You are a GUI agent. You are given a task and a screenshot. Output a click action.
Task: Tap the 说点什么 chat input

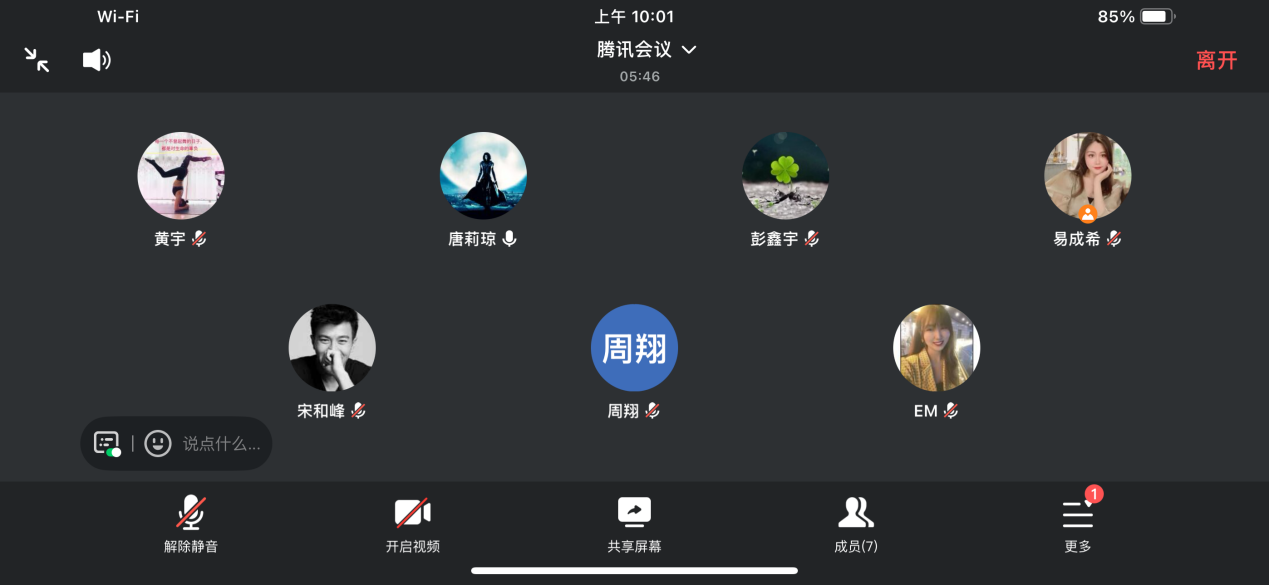221,443
